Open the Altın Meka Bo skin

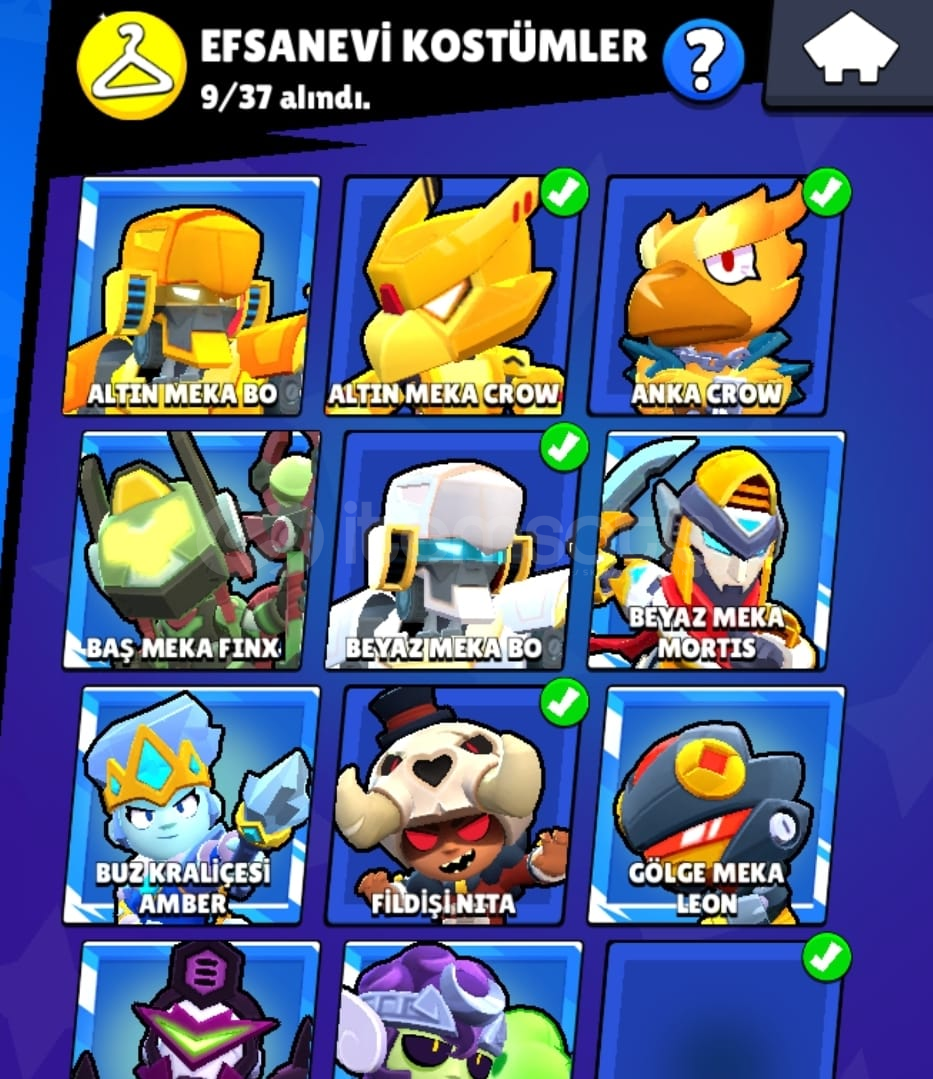192,295
